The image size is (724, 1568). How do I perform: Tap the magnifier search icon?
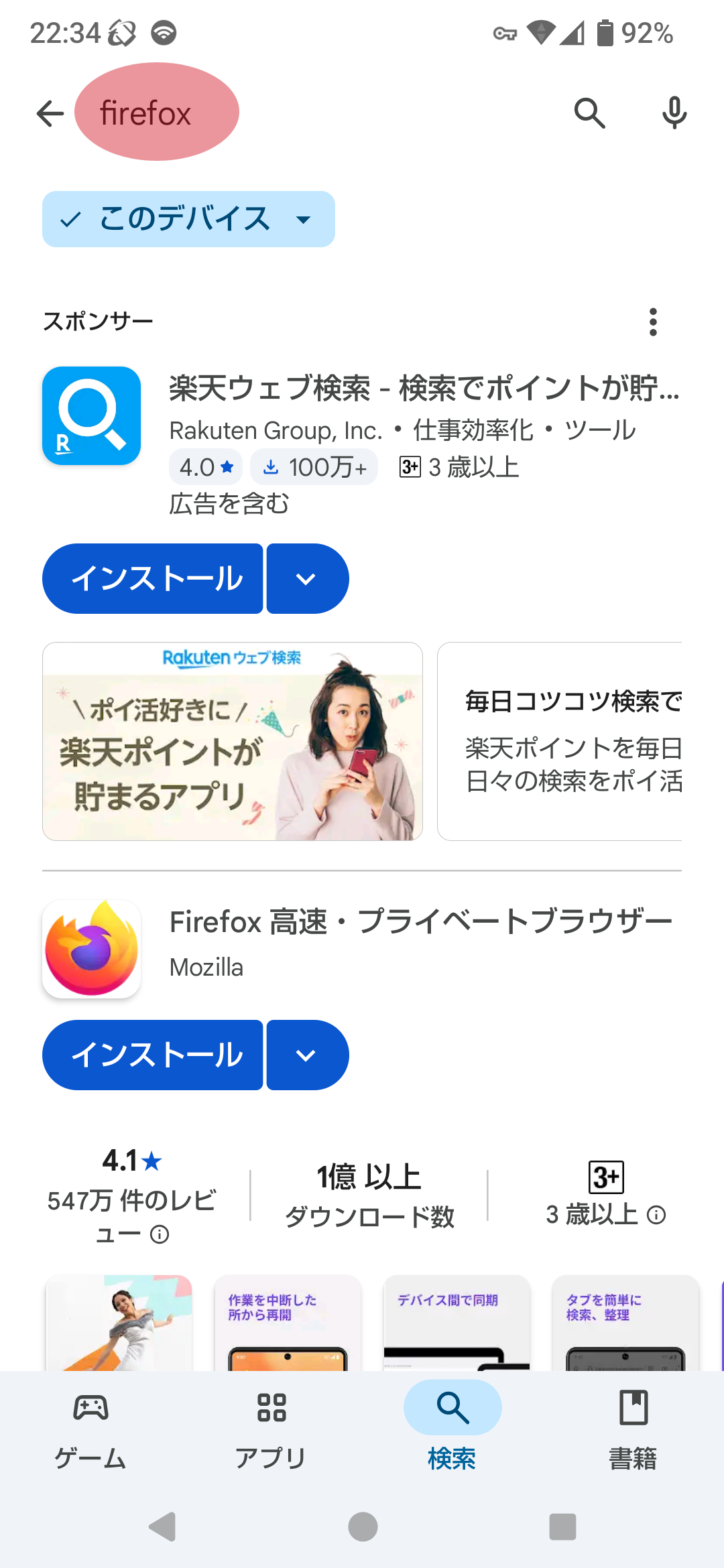[589, 113]
